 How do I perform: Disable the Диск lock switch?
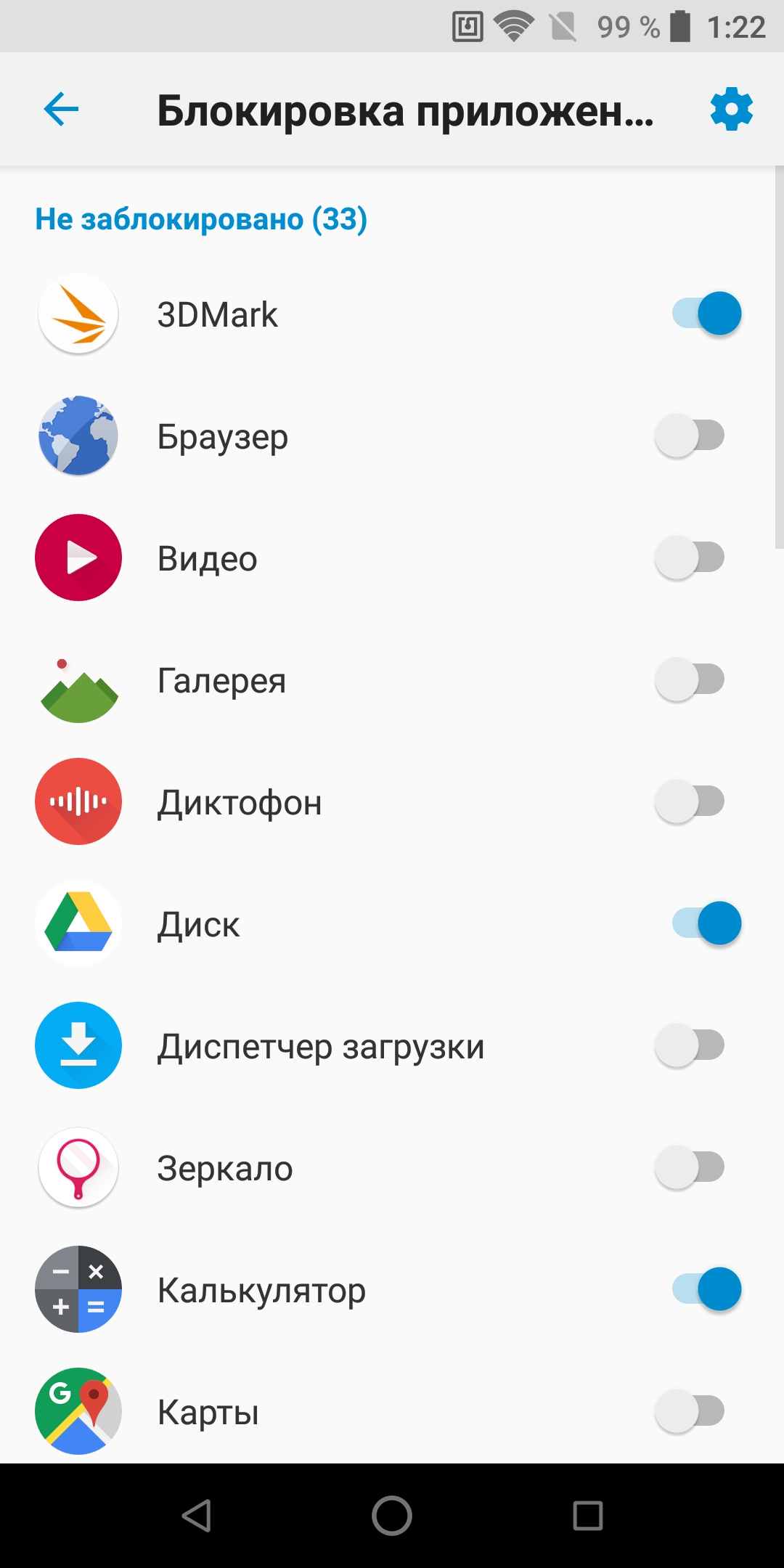(706, 923)
